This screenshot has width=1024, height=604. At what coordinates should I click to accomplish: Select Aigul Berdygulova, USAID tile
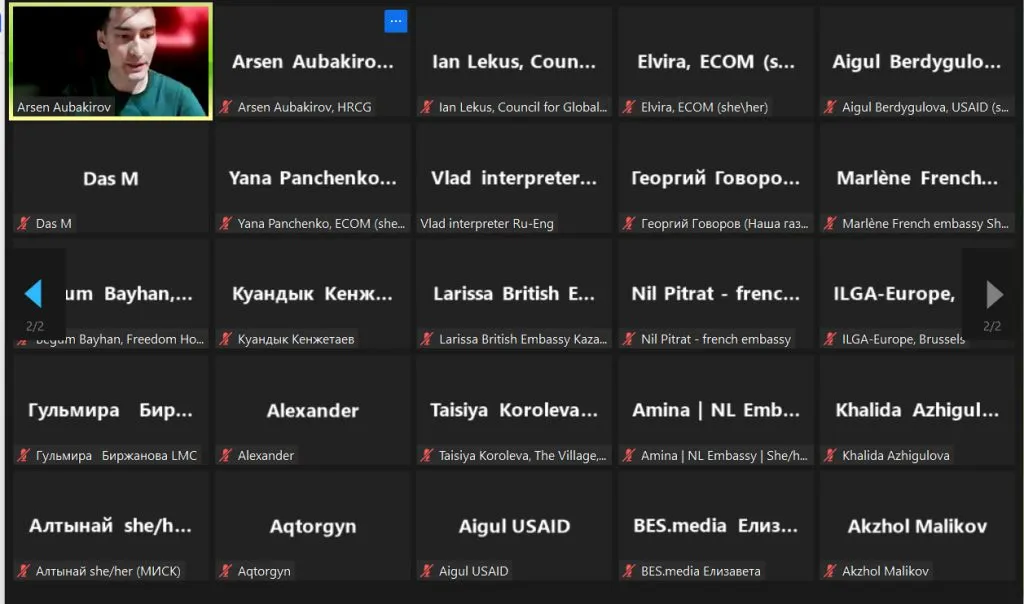917,62
